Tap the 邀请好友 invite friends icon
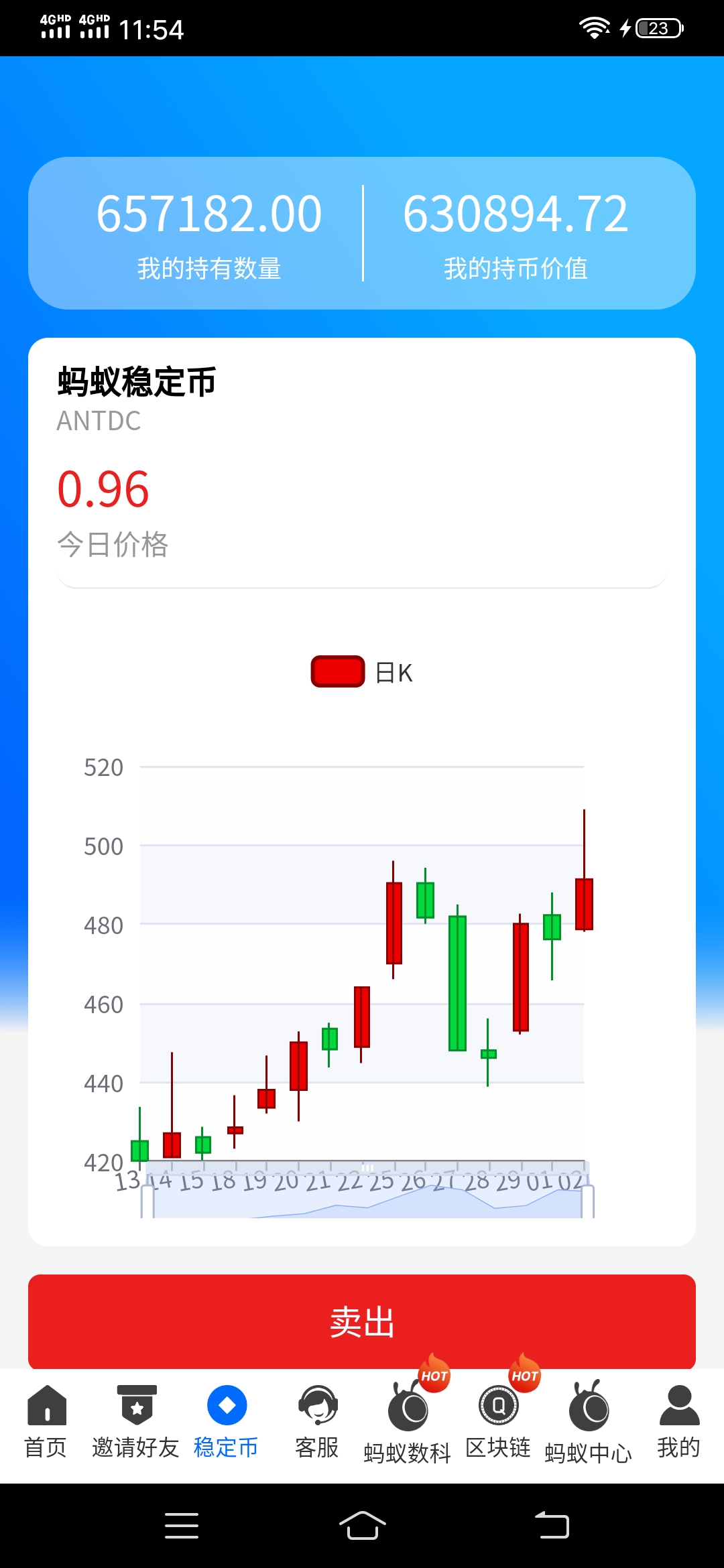Viewport: 724px width, 1568px height. click(x=135, y=1407)
